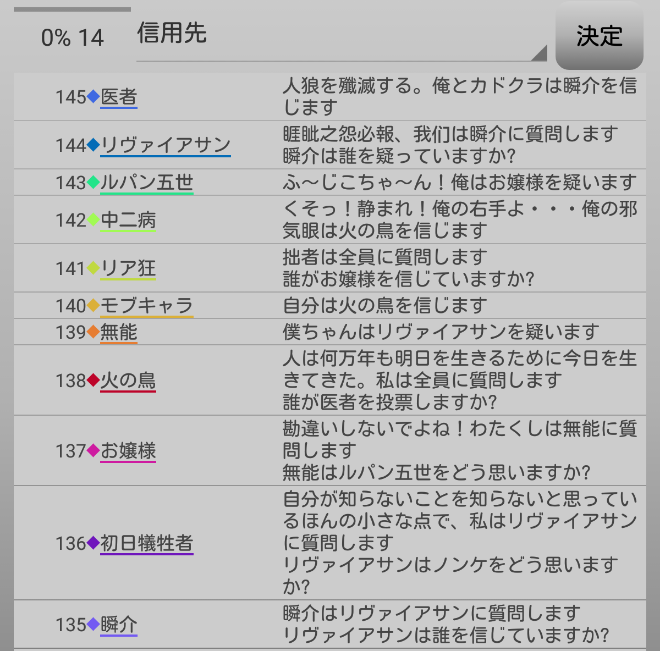Tap the 決定 confirm button
The height and width of the screenshot is (651, 660).
[599, 36]
